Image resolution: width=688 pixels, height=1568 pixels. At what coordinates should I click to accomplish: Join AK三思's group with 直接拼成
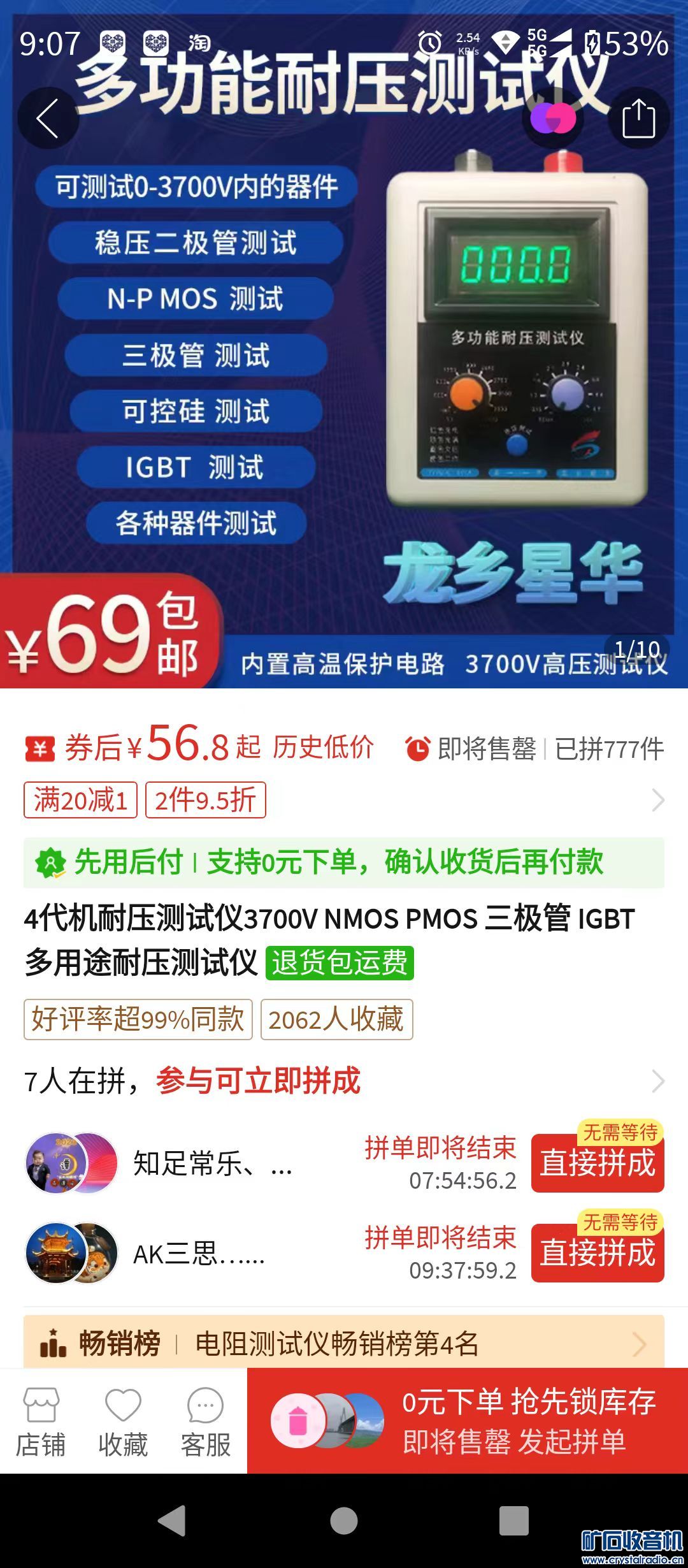[598, 1252]
